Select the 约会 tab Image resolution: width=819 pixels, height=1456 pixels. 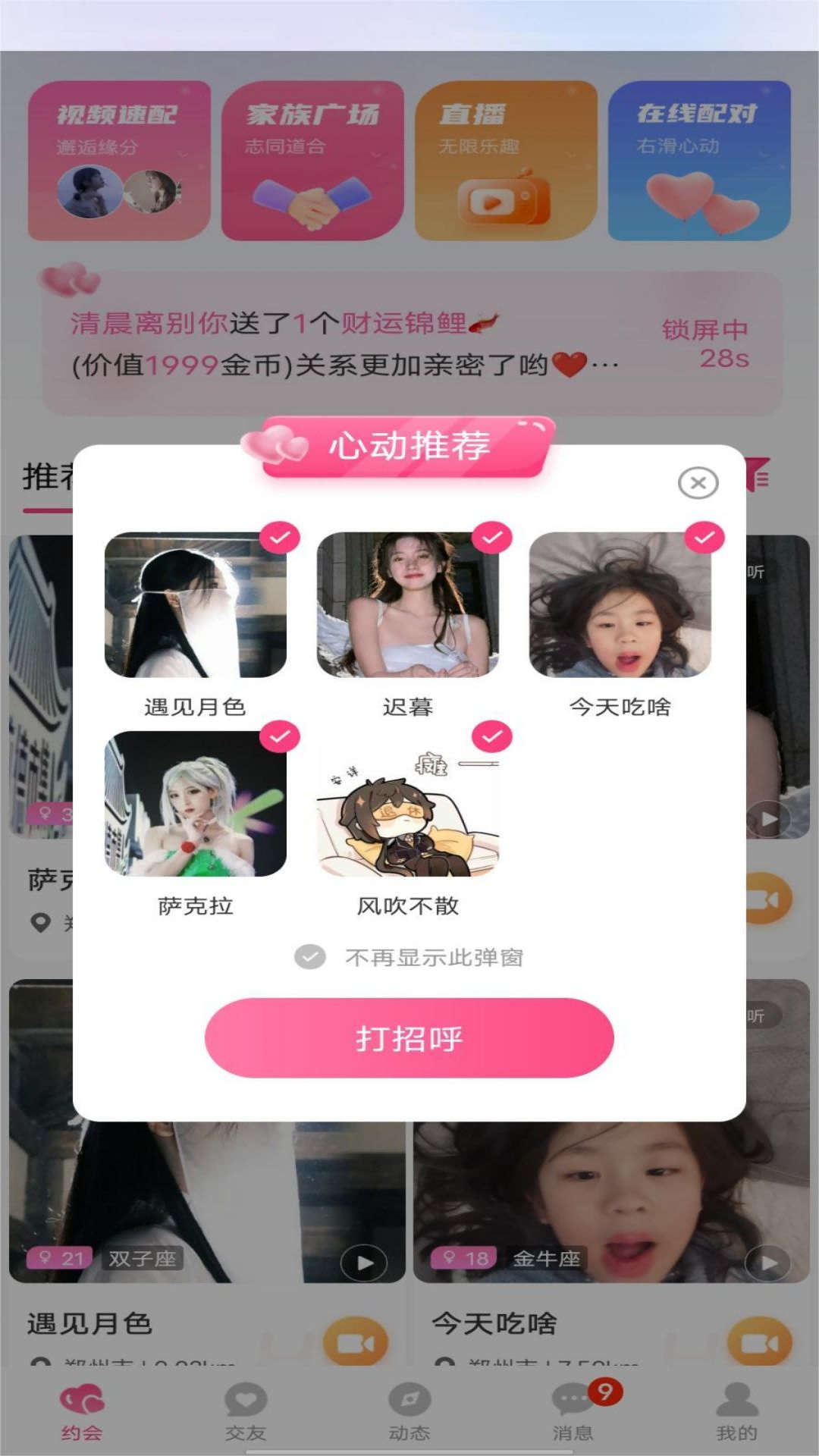tap(82, 1412)
